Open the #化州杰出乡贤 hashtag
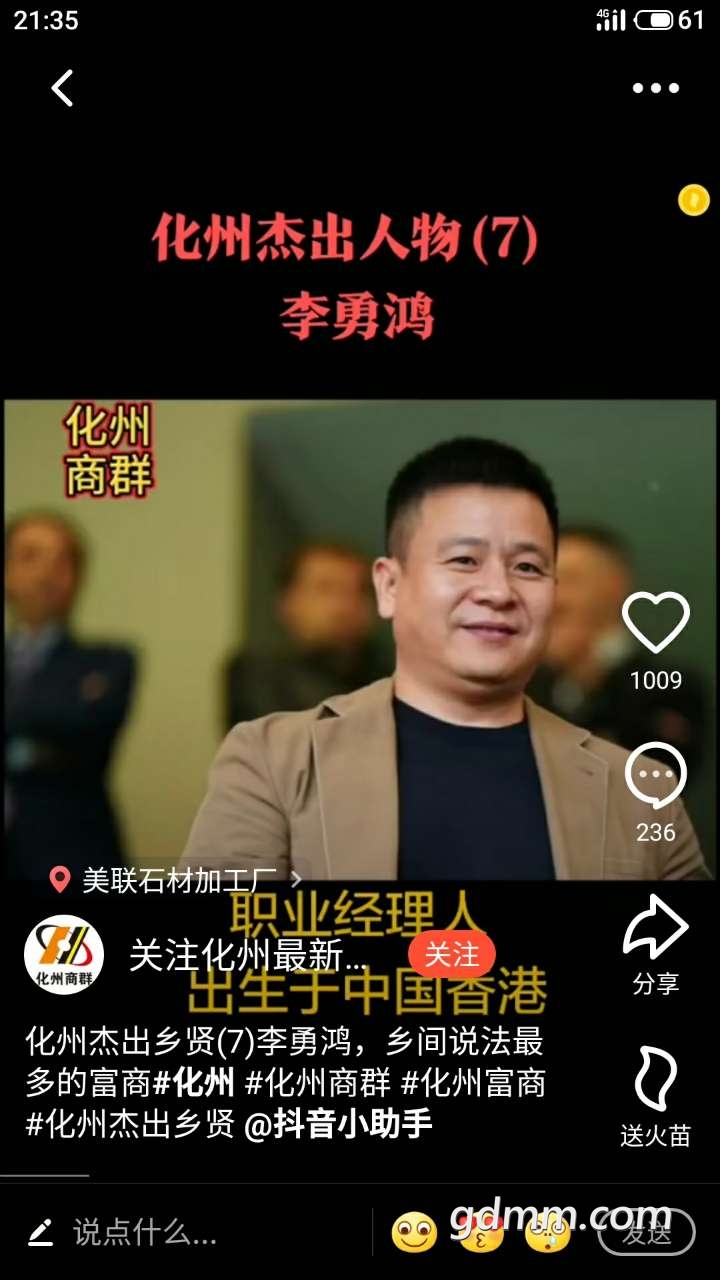Screen dimensions: 720x1280 point(130,1124)
